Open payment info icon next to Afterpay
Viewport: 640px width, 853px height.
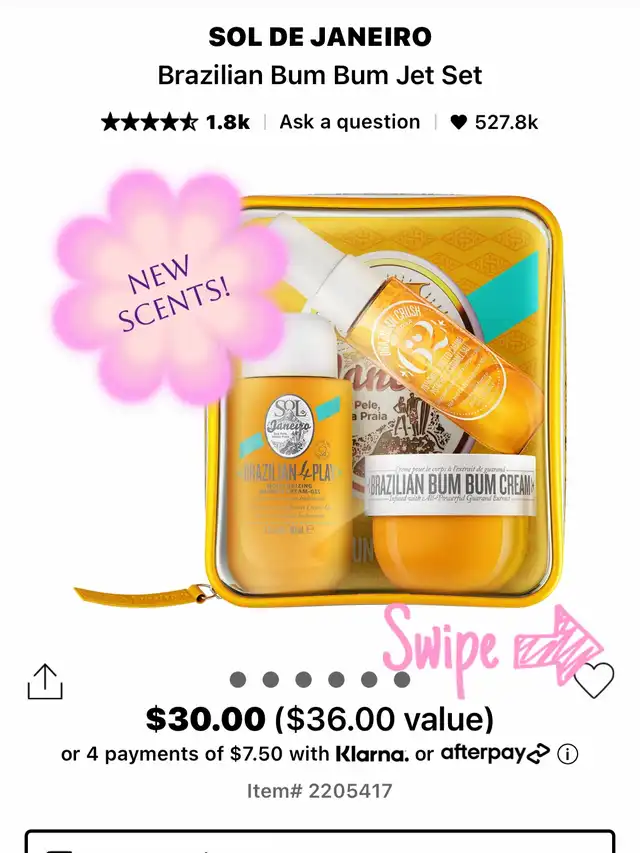(568, 754)
